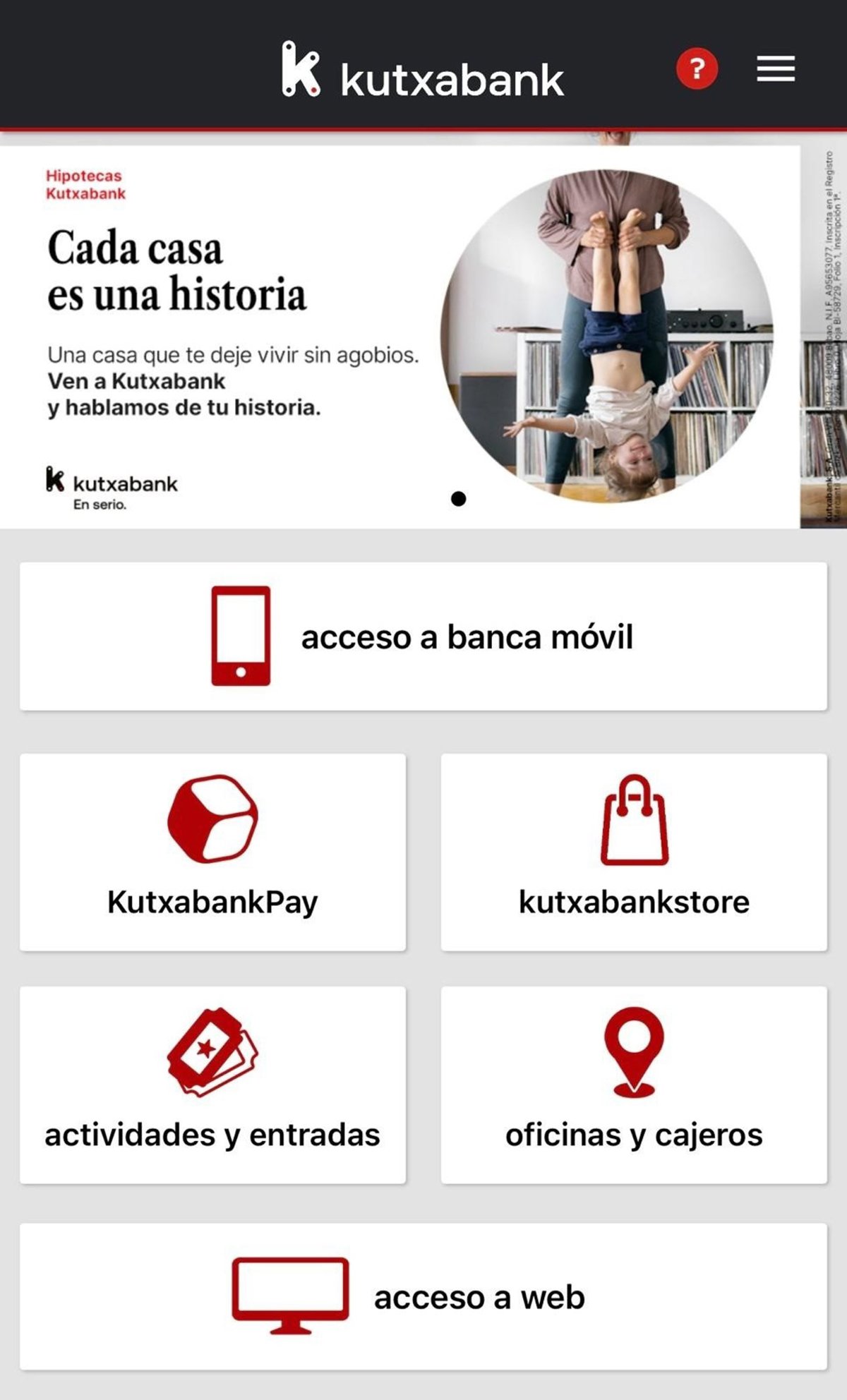
Task: Go to kutxabankstore
Action: point(634,852)
